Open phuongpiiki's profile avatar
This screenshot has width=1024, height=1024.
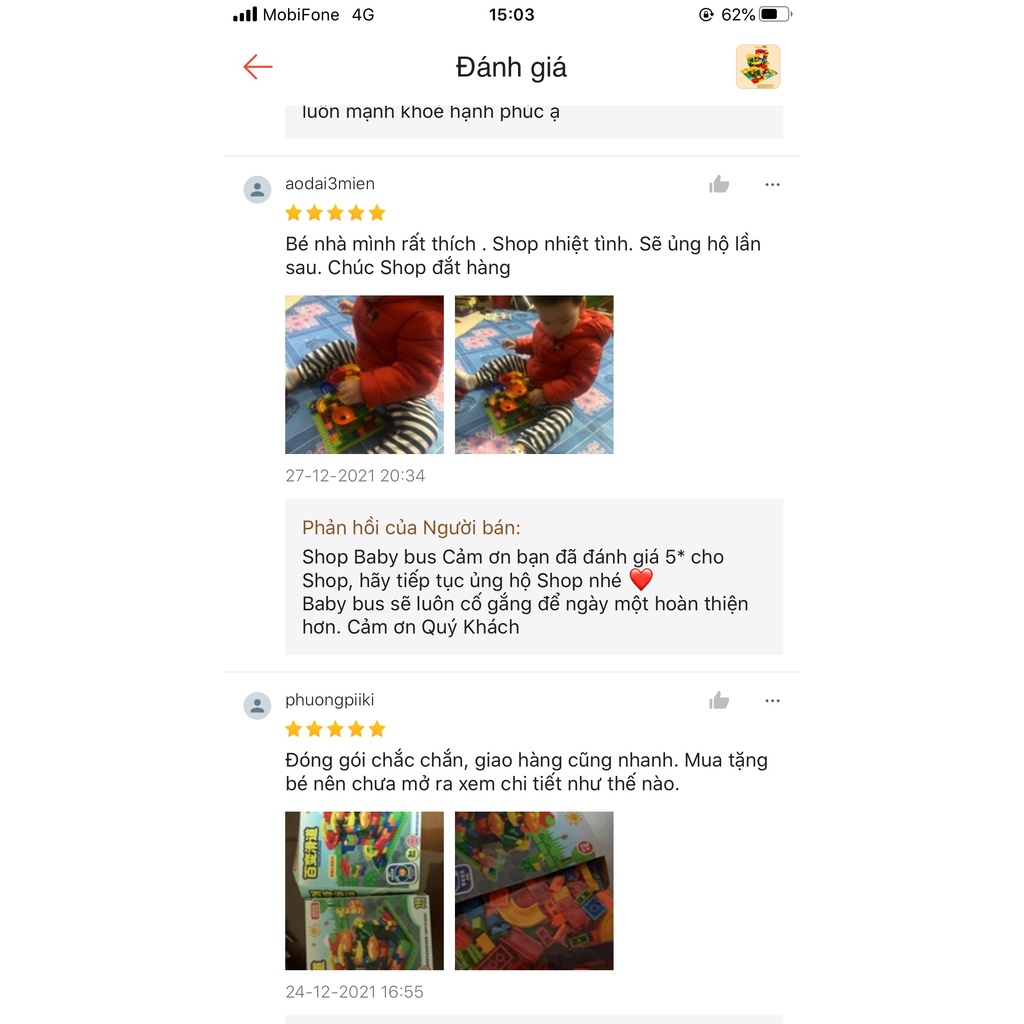click(x=258, y=706)
